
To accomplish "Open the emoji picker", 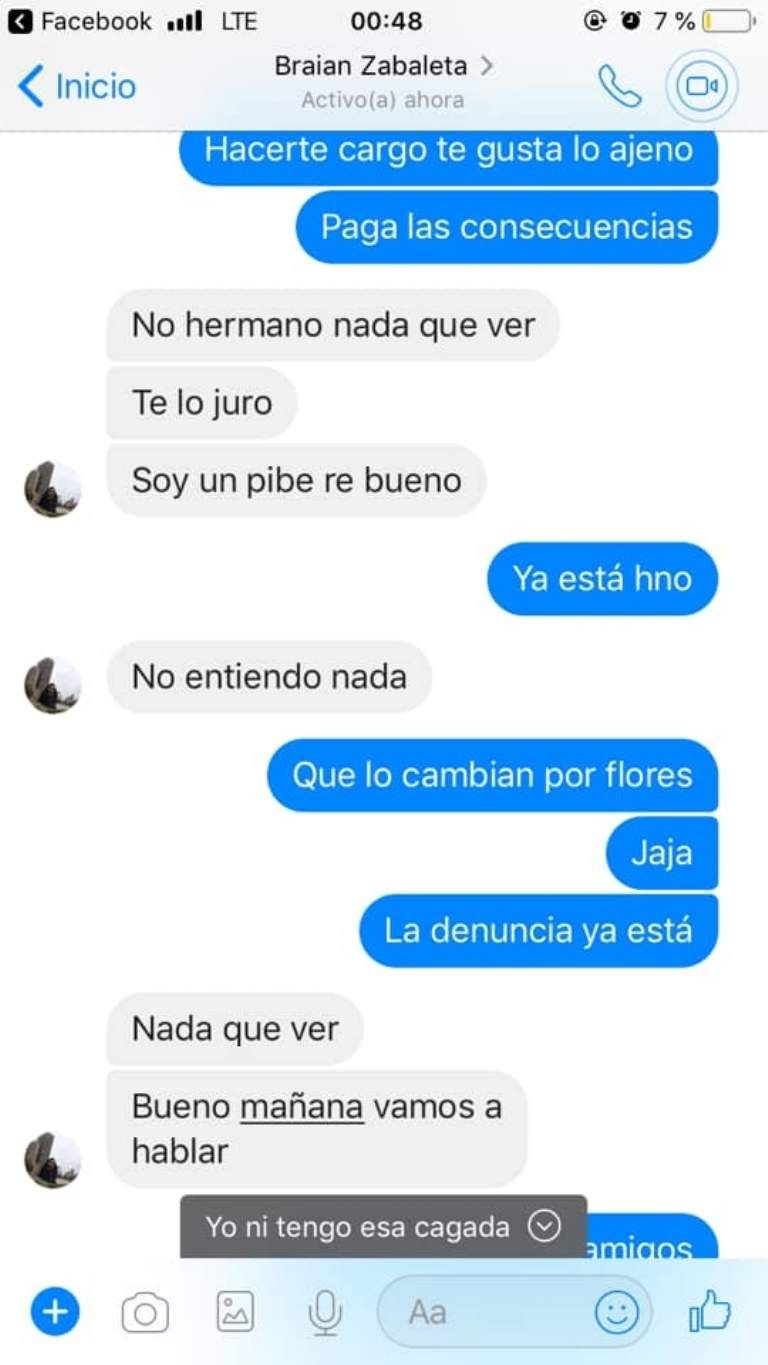I will [617, 1312].
